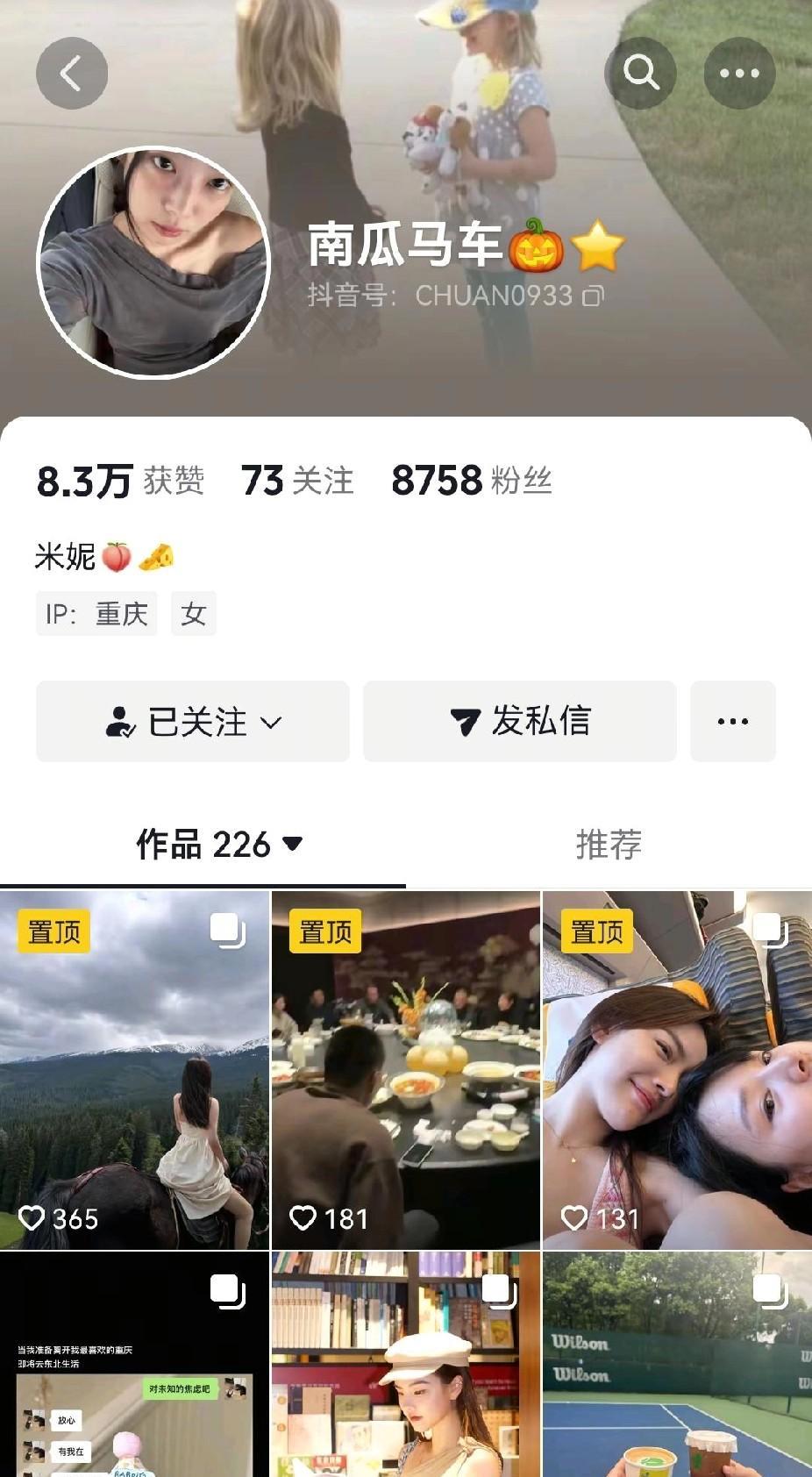This screenshot has width=812, height=1477.
Task: Open the pinned post with 365 likes
Action: [134, 1070]
